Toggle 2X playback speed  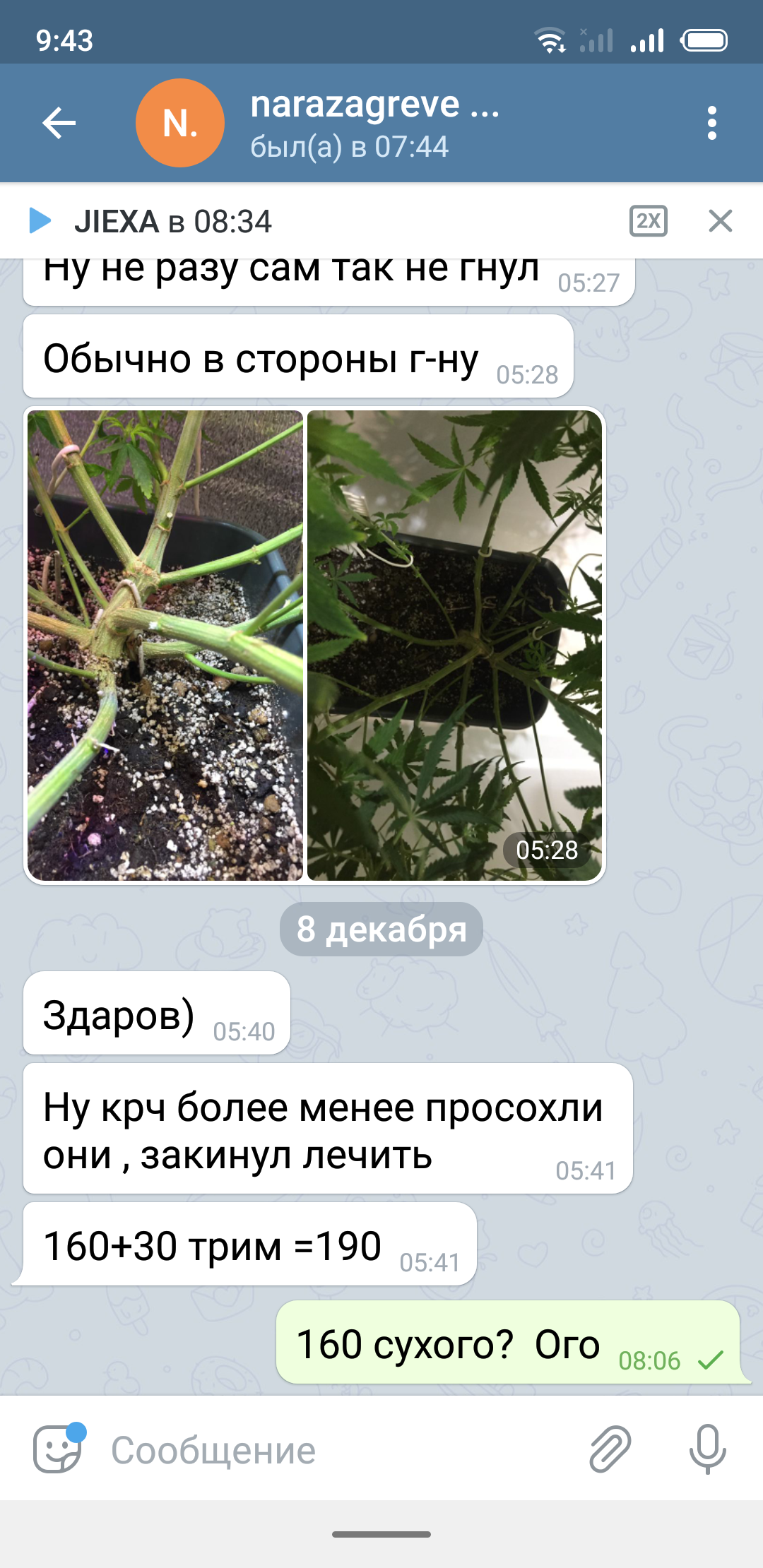click(x=649, y=221)
